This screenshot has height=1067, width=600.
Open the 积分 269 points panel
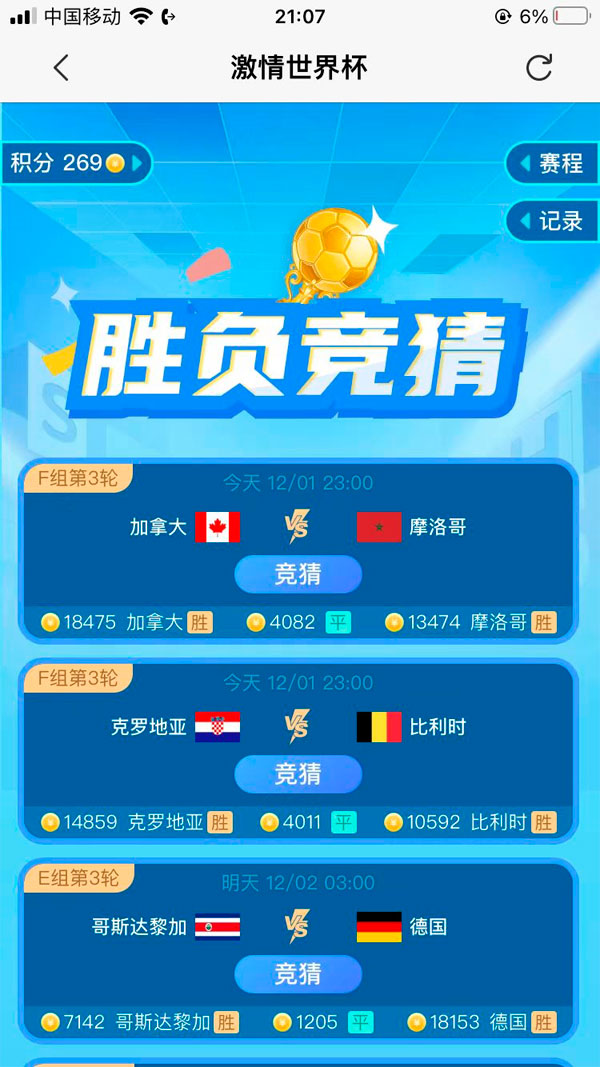pyautogui.click(x=76, y=163)
